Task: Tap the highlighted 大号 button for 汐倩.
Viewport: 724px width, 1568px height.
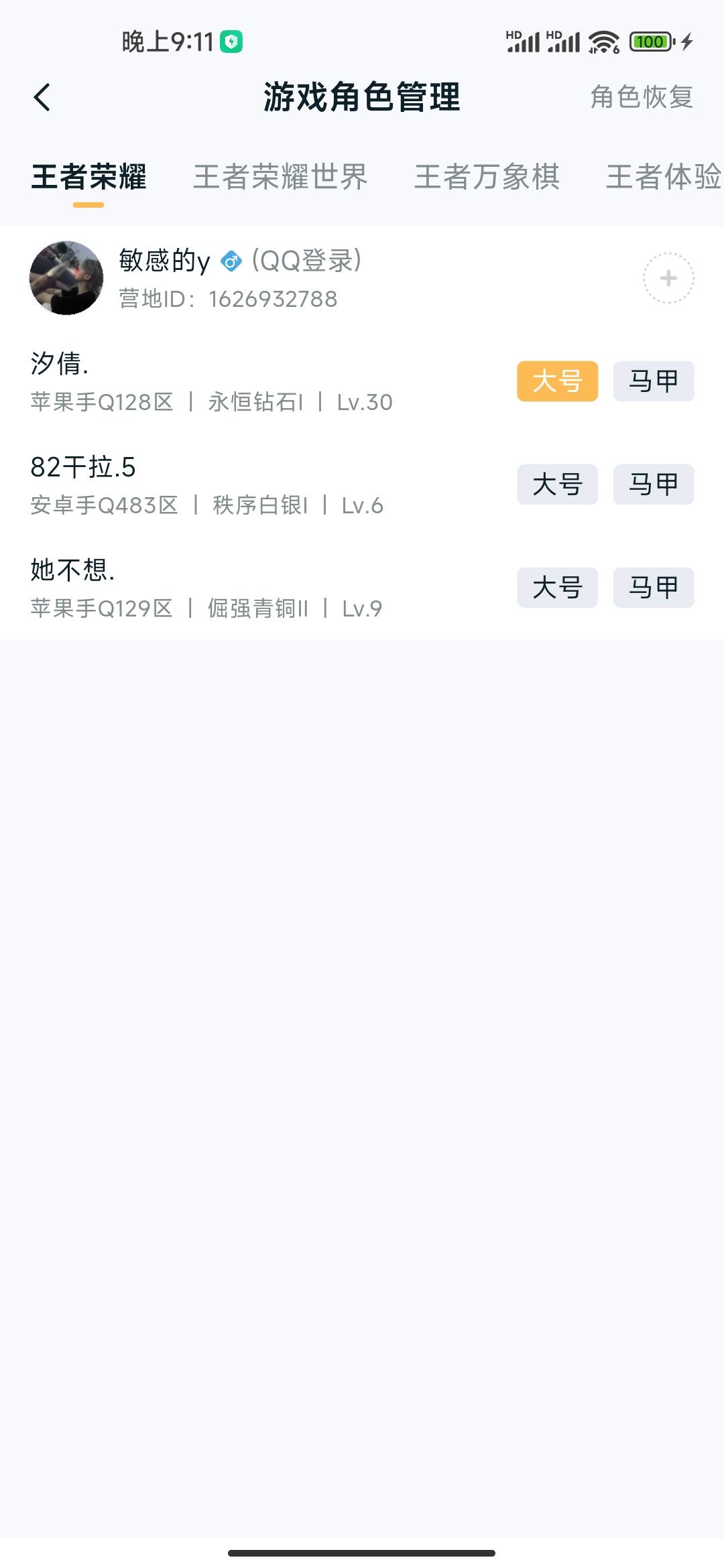Action: pyautogui.click(x=557, y=381)
